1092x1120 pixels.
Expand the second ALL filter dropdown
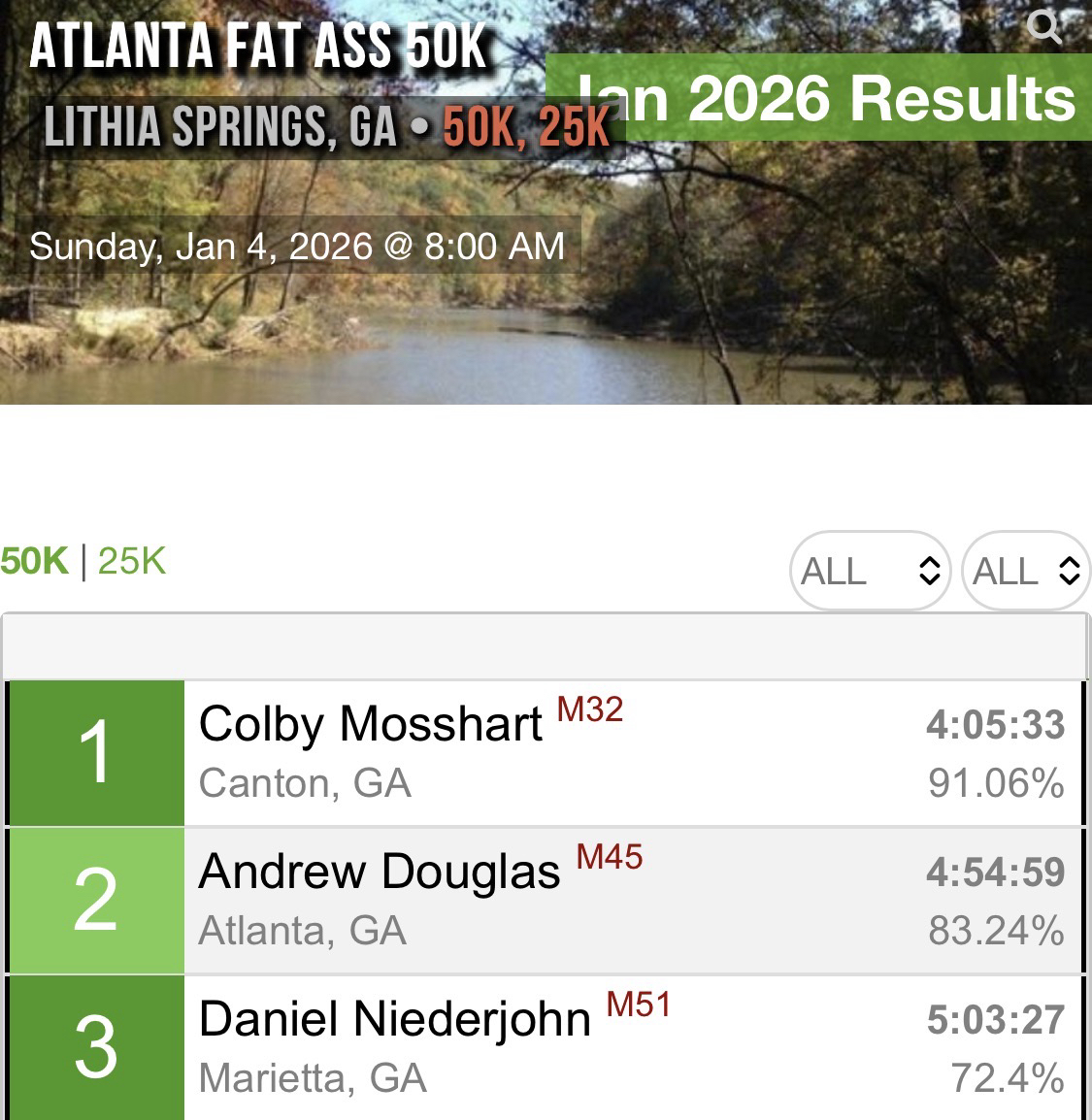tap(1026, 571)
